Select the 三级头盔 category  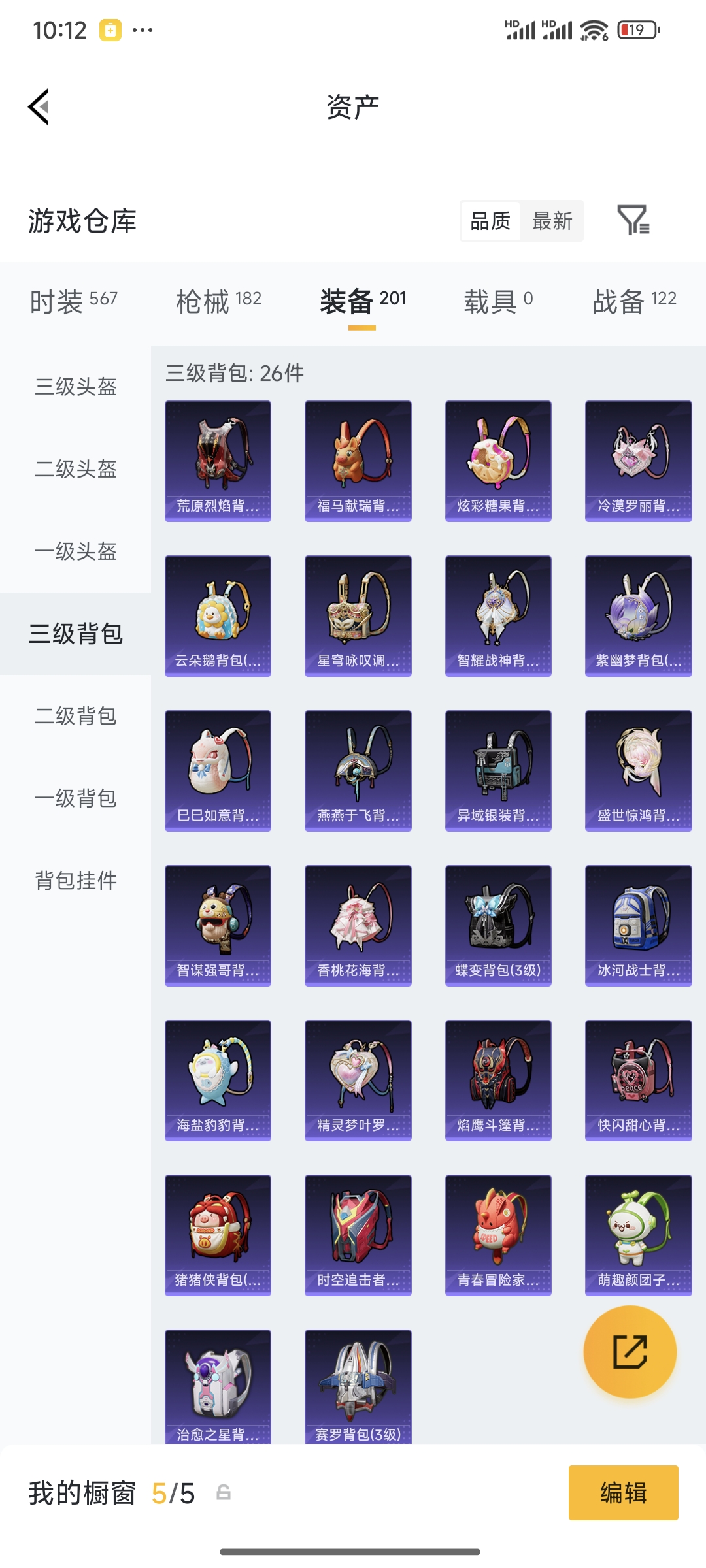(x=75, y=388)
